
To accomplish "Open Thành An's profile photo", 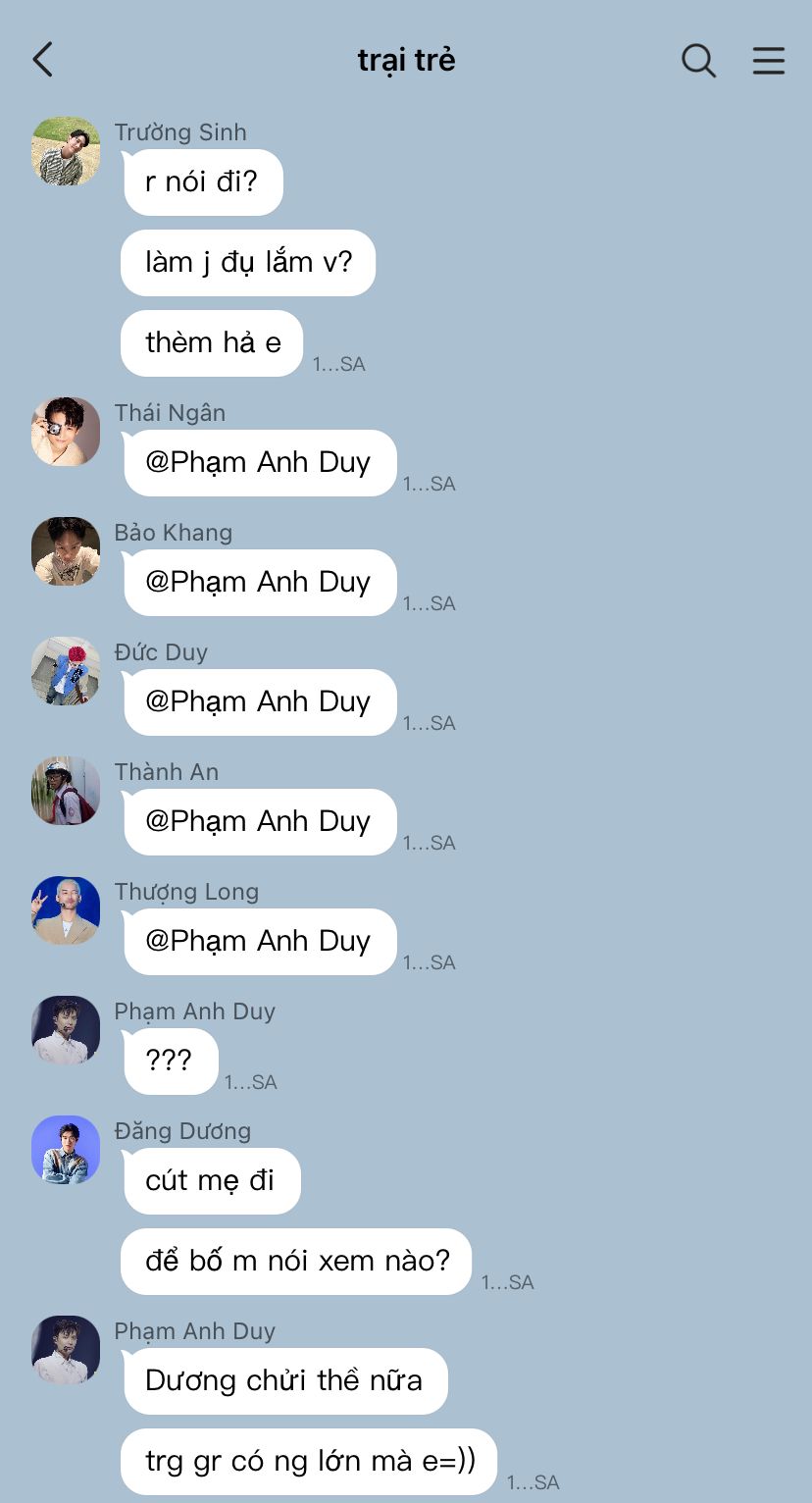I will (66, 791).
